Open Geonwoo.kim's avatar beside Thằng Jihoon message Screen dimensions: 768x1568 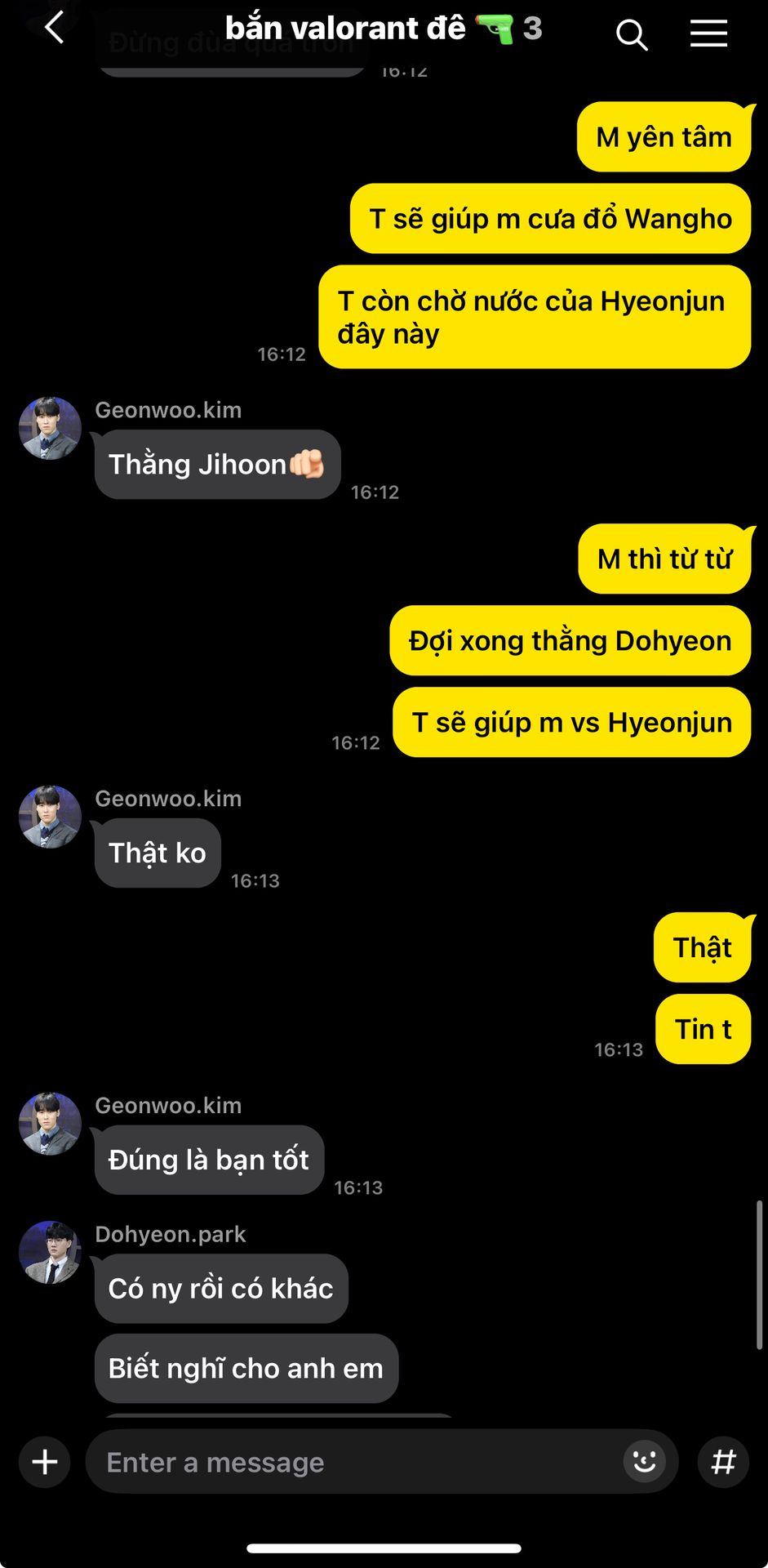pyautogui.click(x=51, y=428)
